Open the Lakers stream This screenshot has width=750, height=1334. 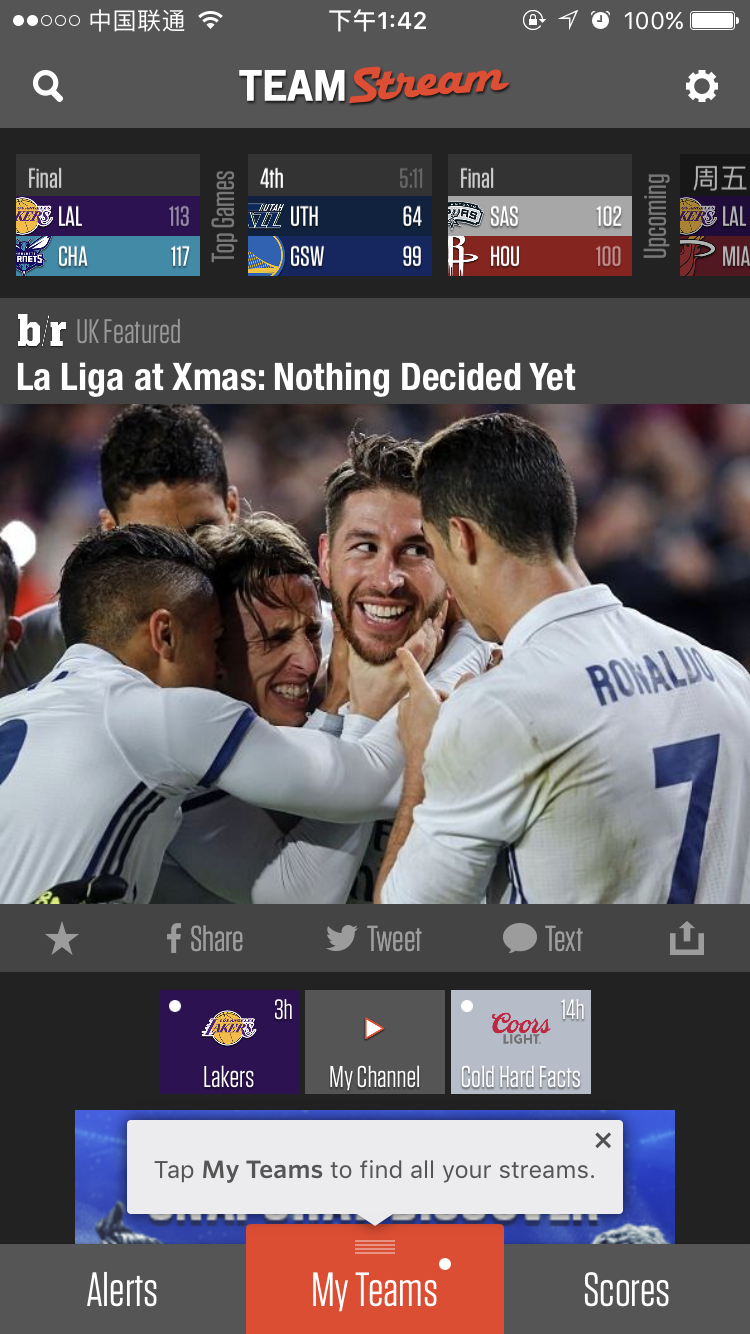click(x=229, y=1041)
